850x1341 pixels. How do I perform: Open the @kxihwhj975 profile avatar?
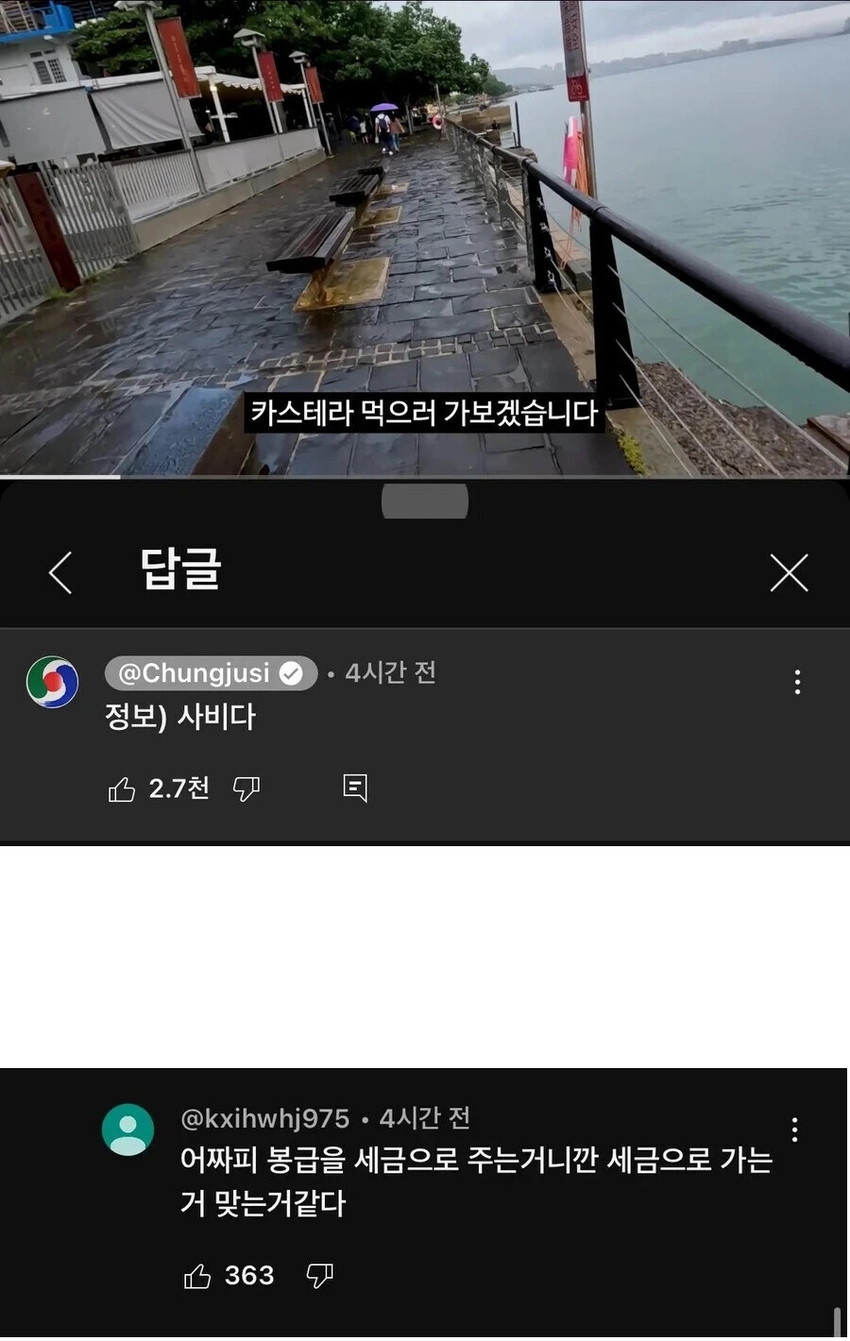coord(128,1130)
